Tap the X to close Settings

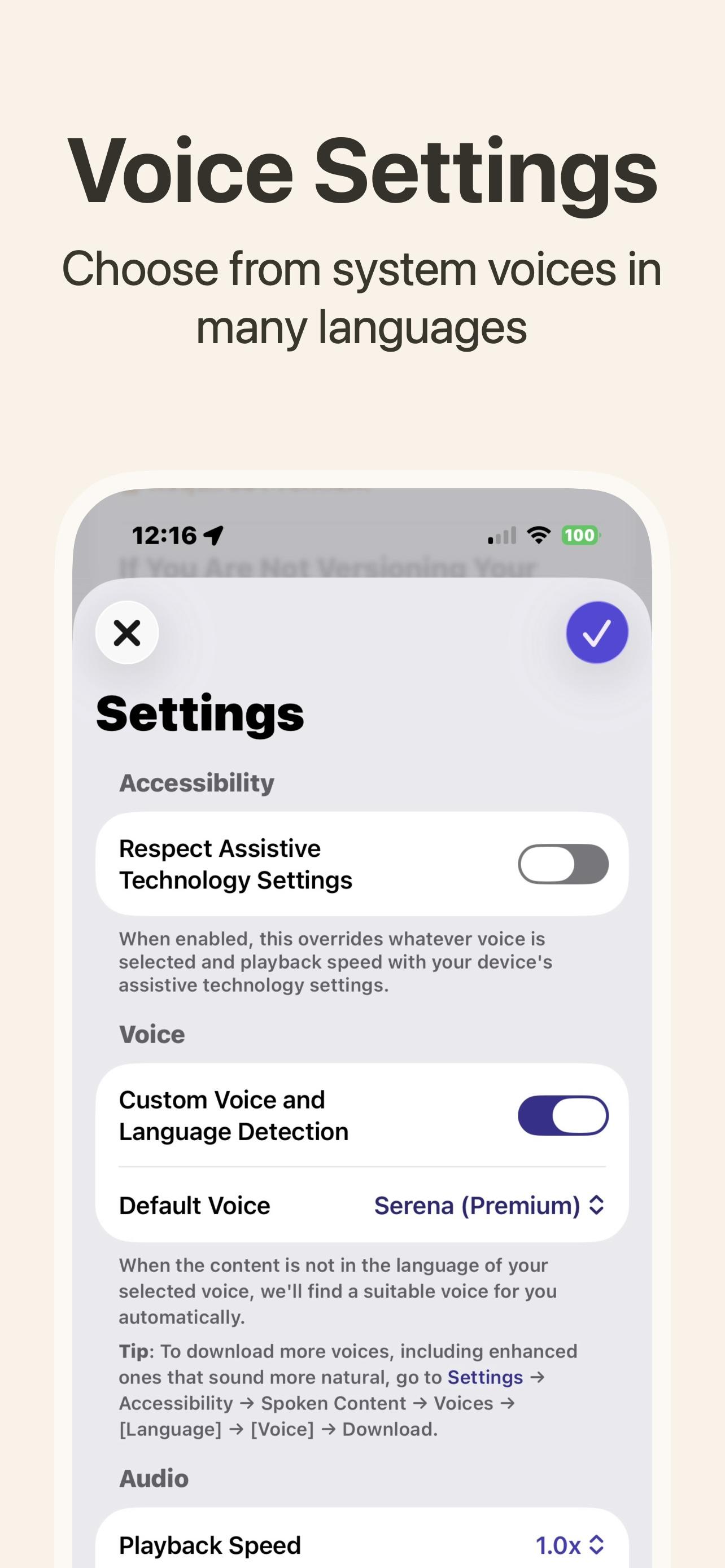pos(126,632)
